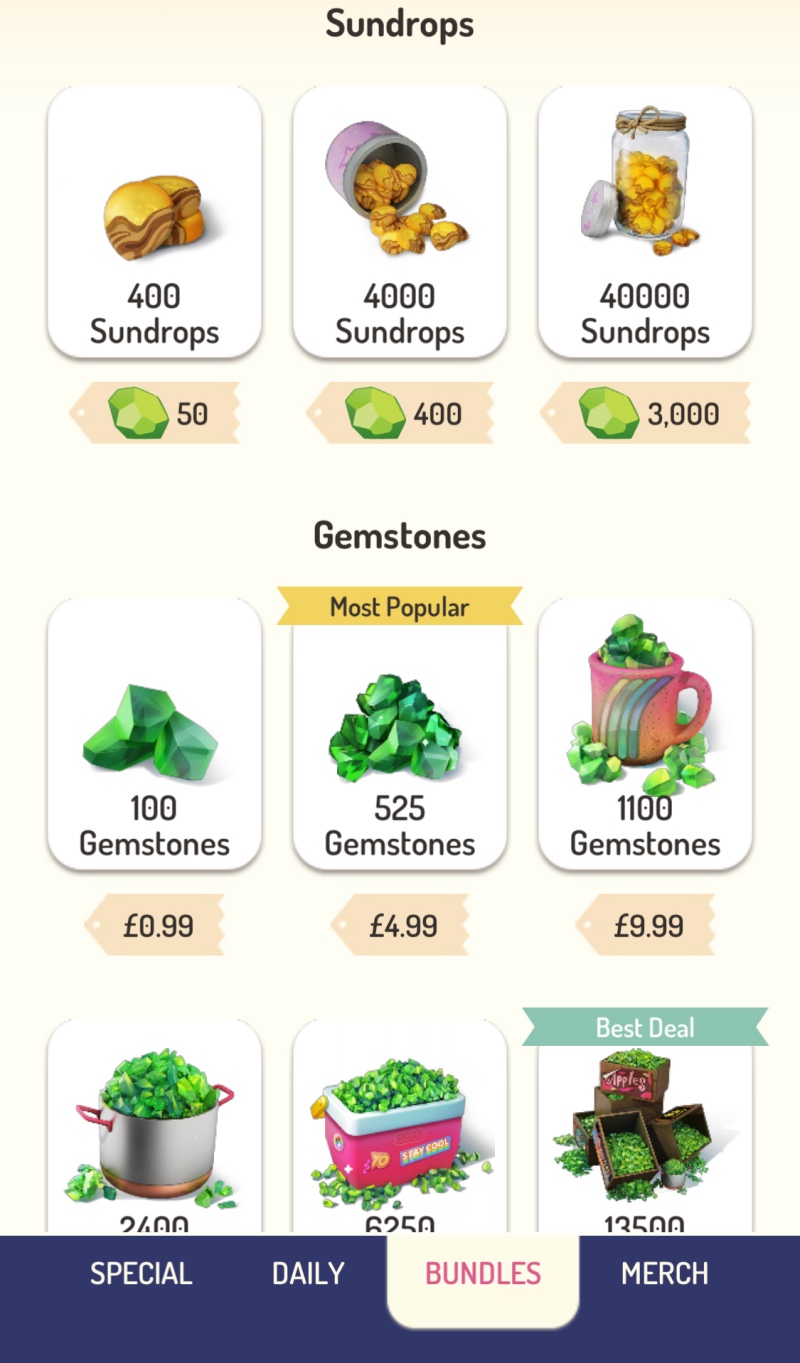Switch to the MERCH tab
Image resolution: width=800 pixels, height=1363 pixels.
pyautogui.click(x=665, y=1273)
